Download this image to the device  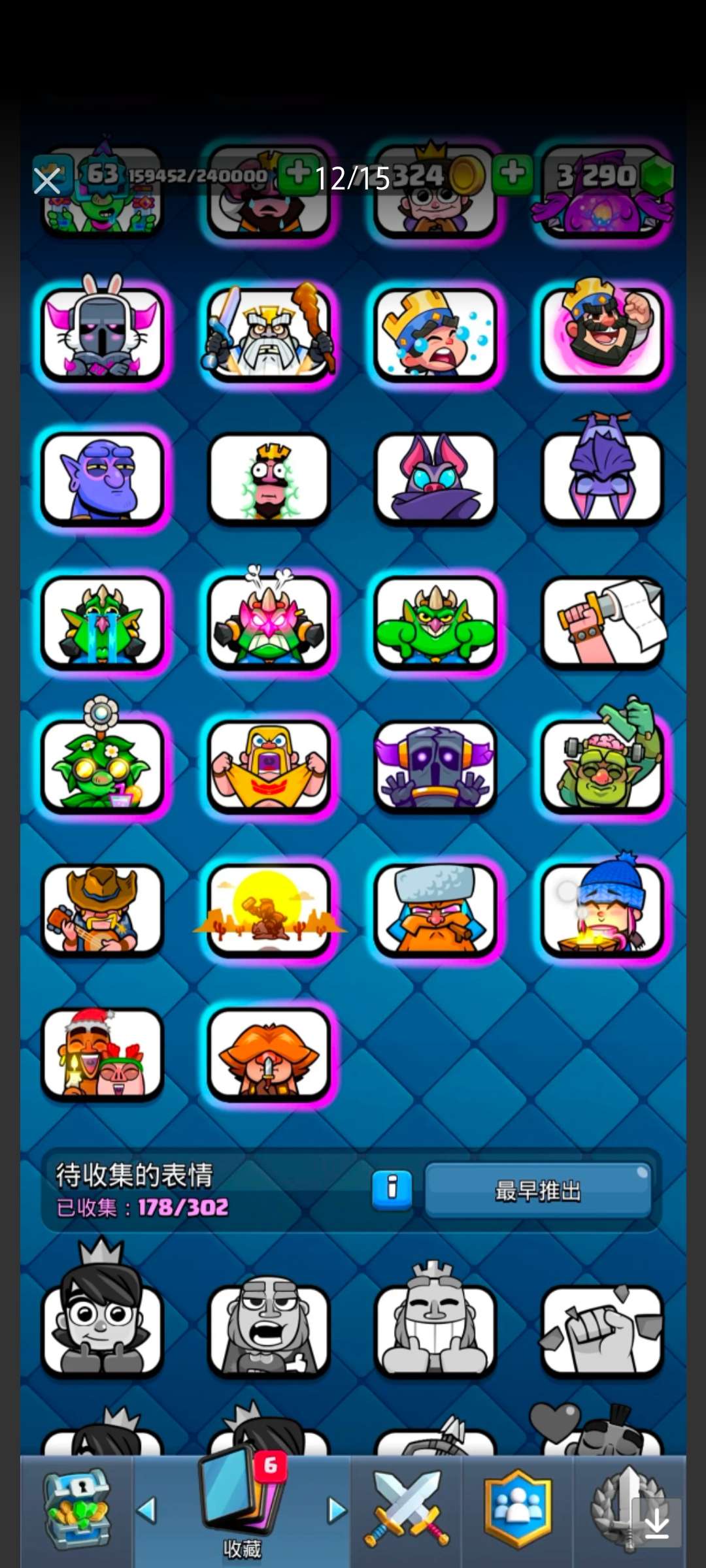pos(656,1524)
